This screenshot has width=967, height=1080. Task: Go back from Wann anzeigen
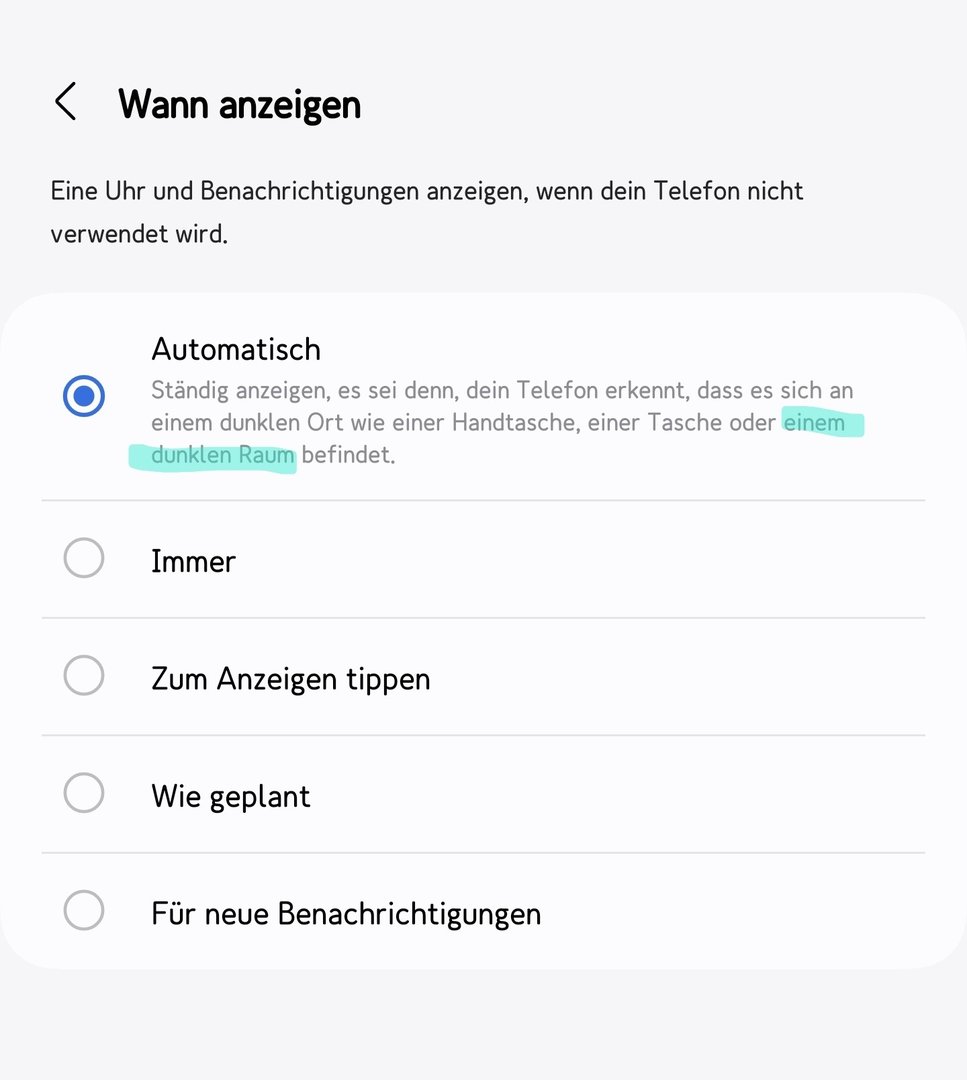click(66, 102)
